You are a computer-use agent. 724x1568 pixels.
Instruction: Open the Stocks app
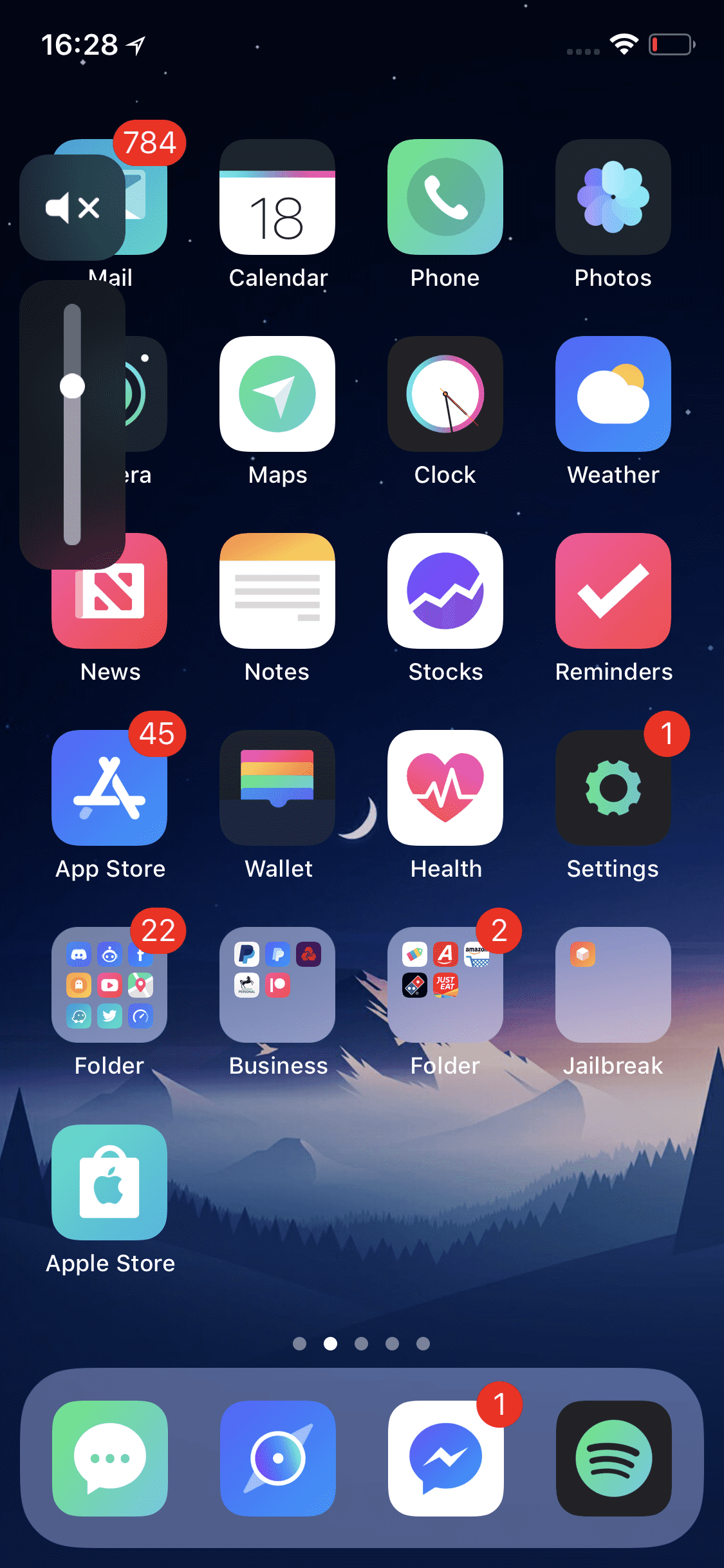(x=445, y=591)
